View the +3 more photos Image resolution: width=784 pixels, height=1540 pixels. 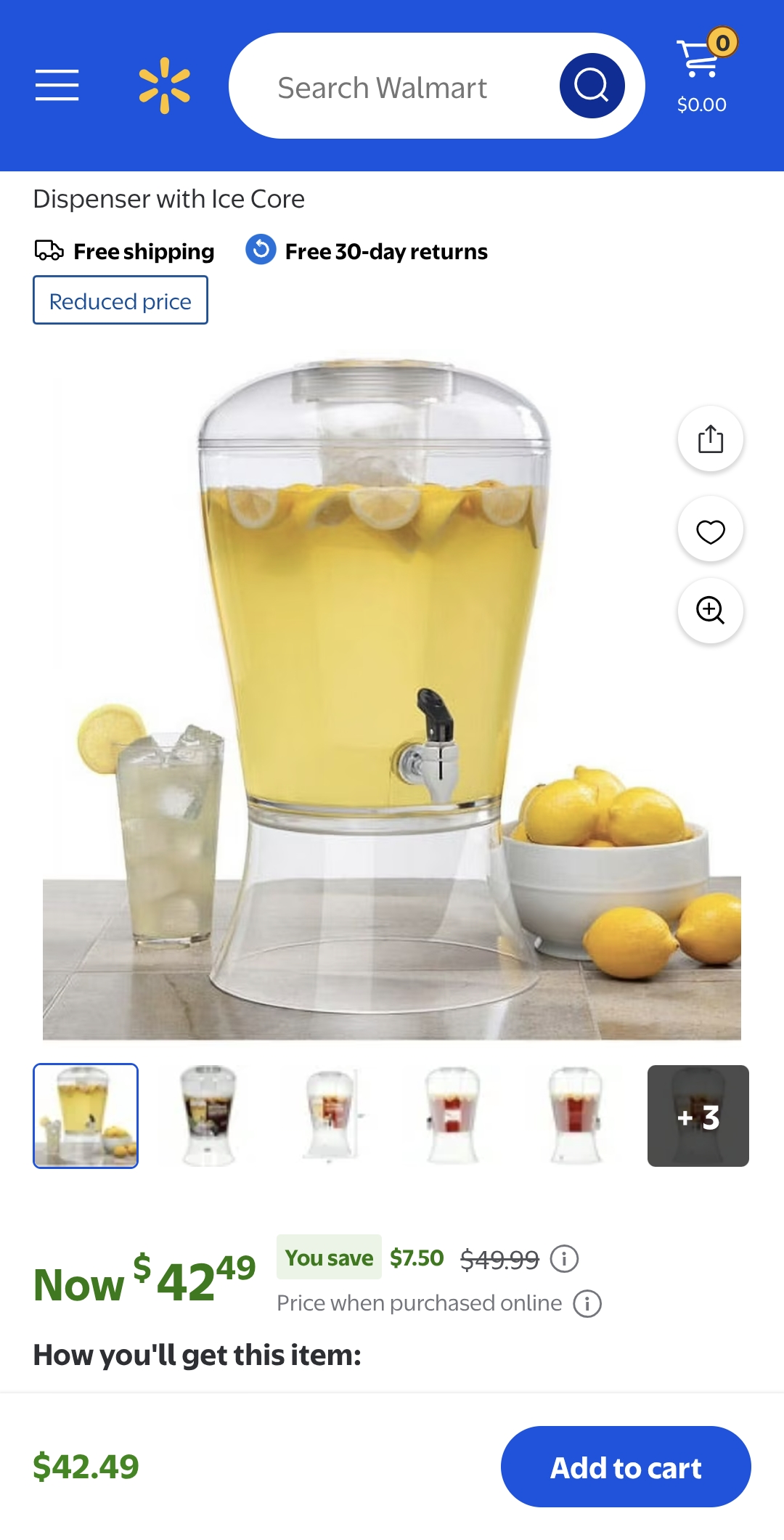pyautogui.click(x=698, y=1116)
